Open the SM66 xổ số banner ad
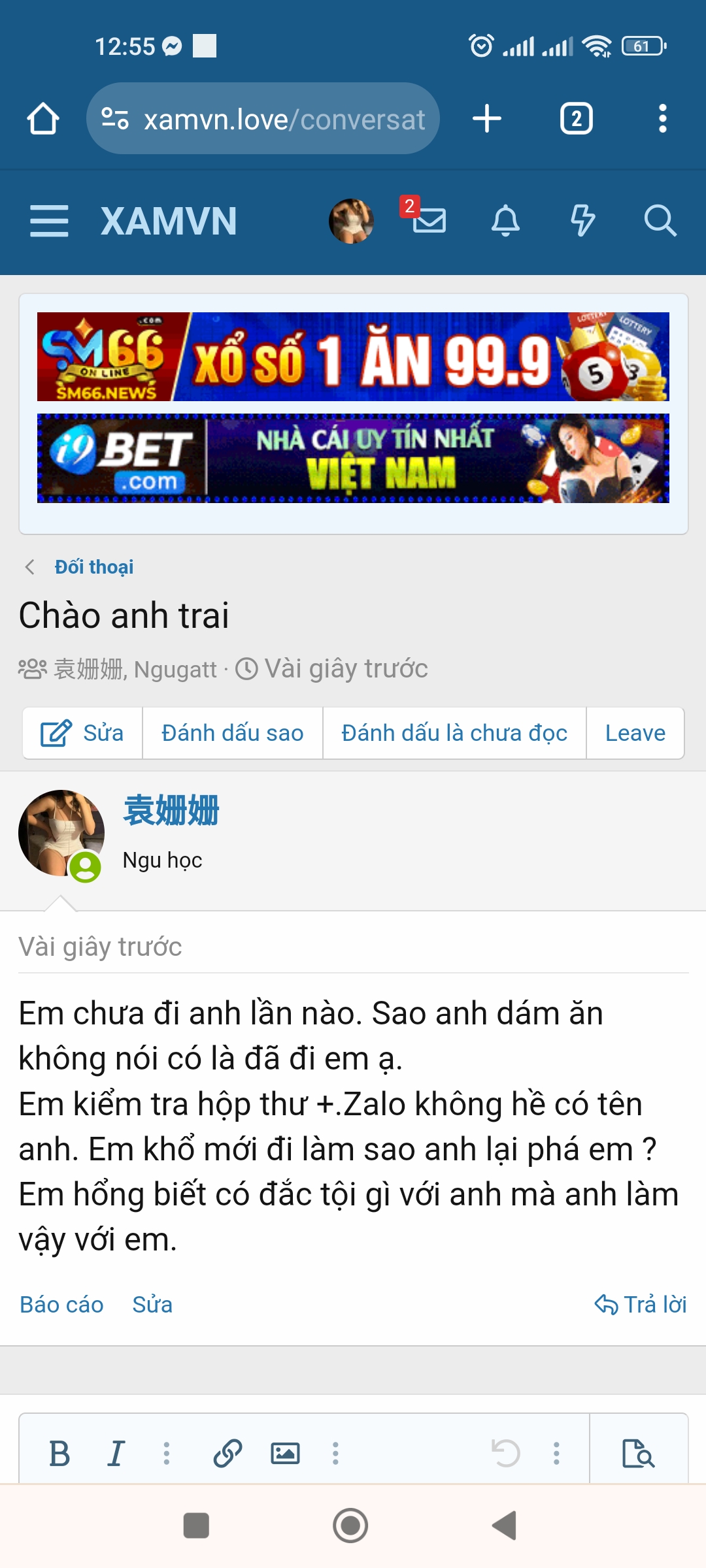The image size is (706, 1568). (x=353, y=357)
